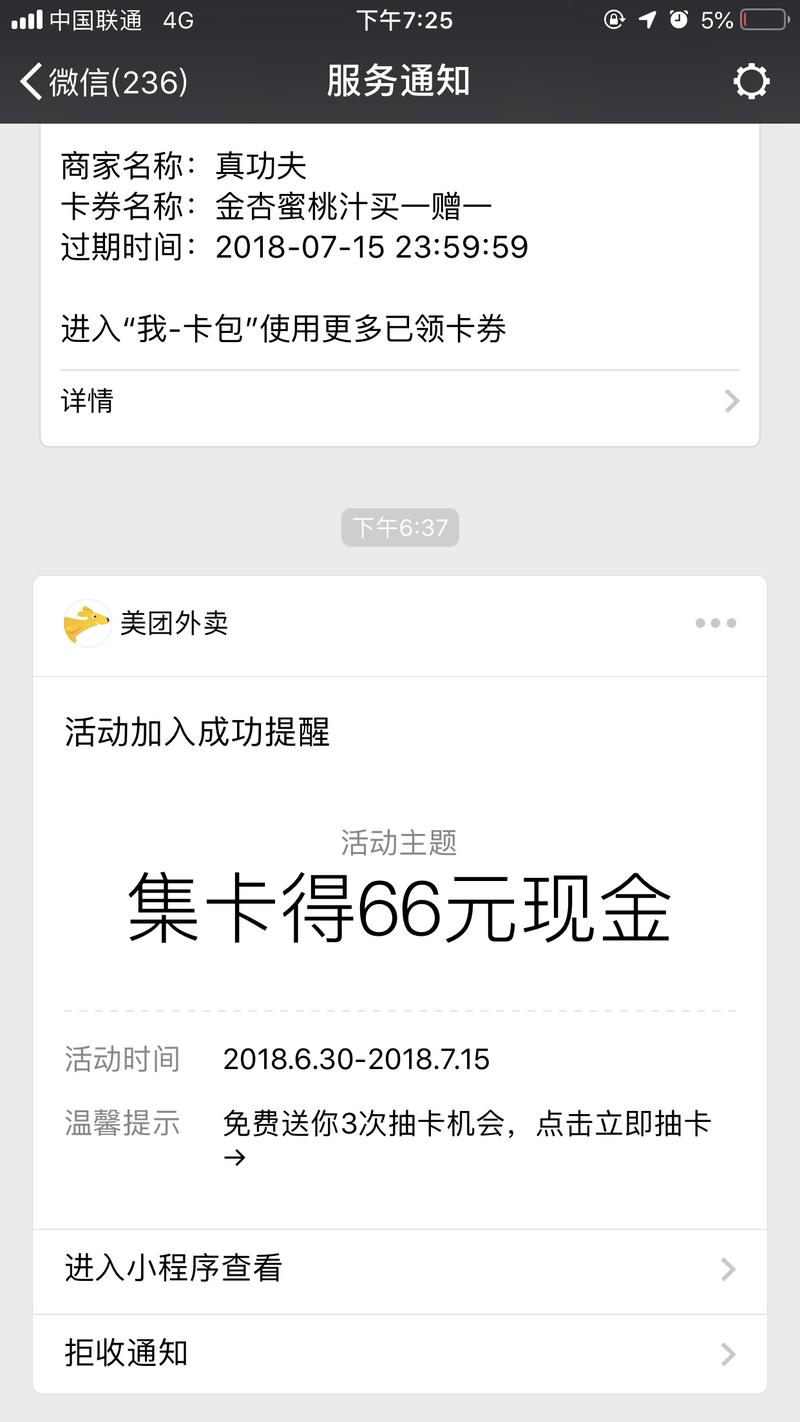Open the 详情 details link
This screenshot has height=1422, width=800.
86,400
